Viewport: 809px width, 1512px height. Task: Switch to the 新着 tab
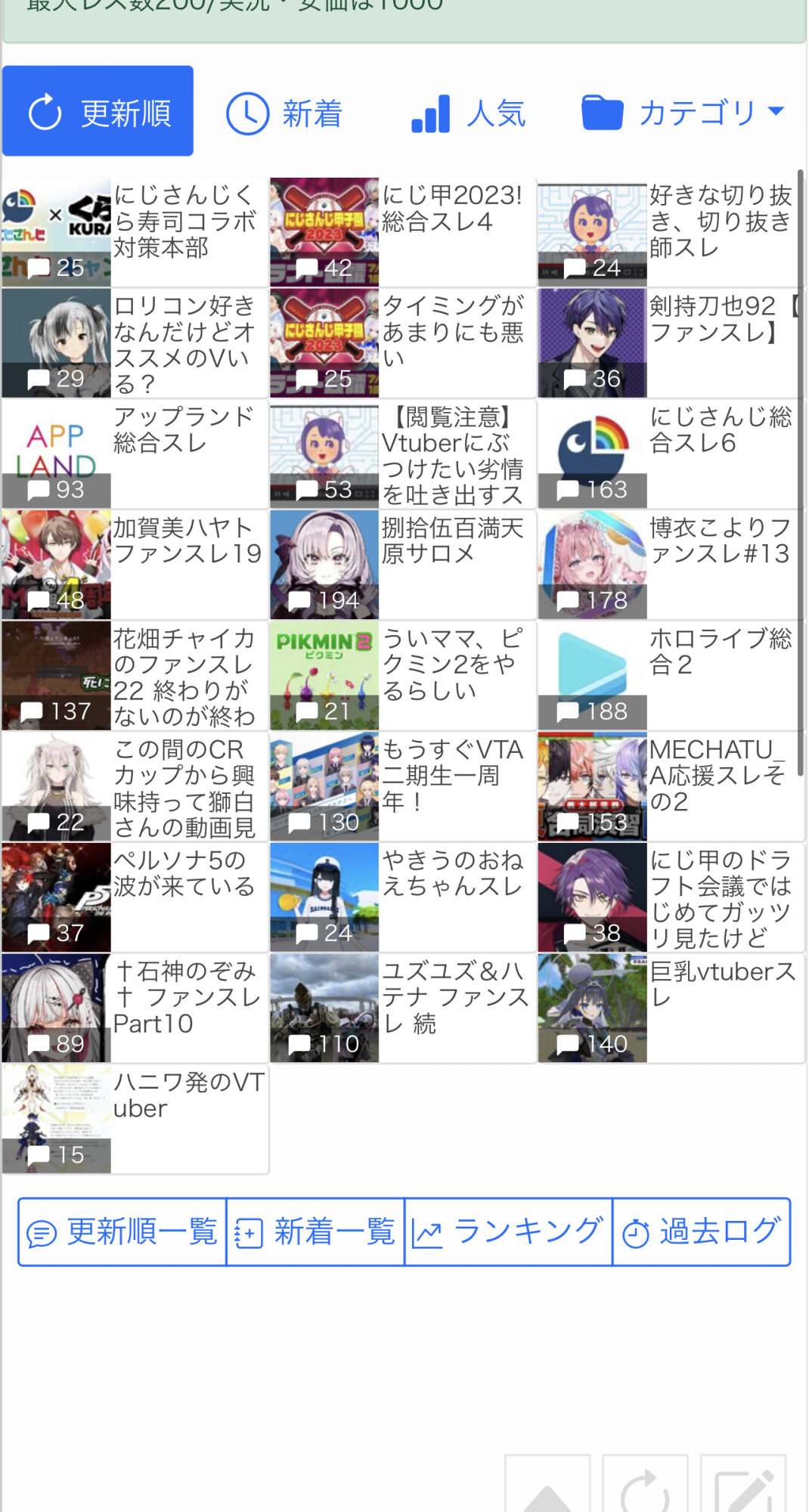[285, 113]
